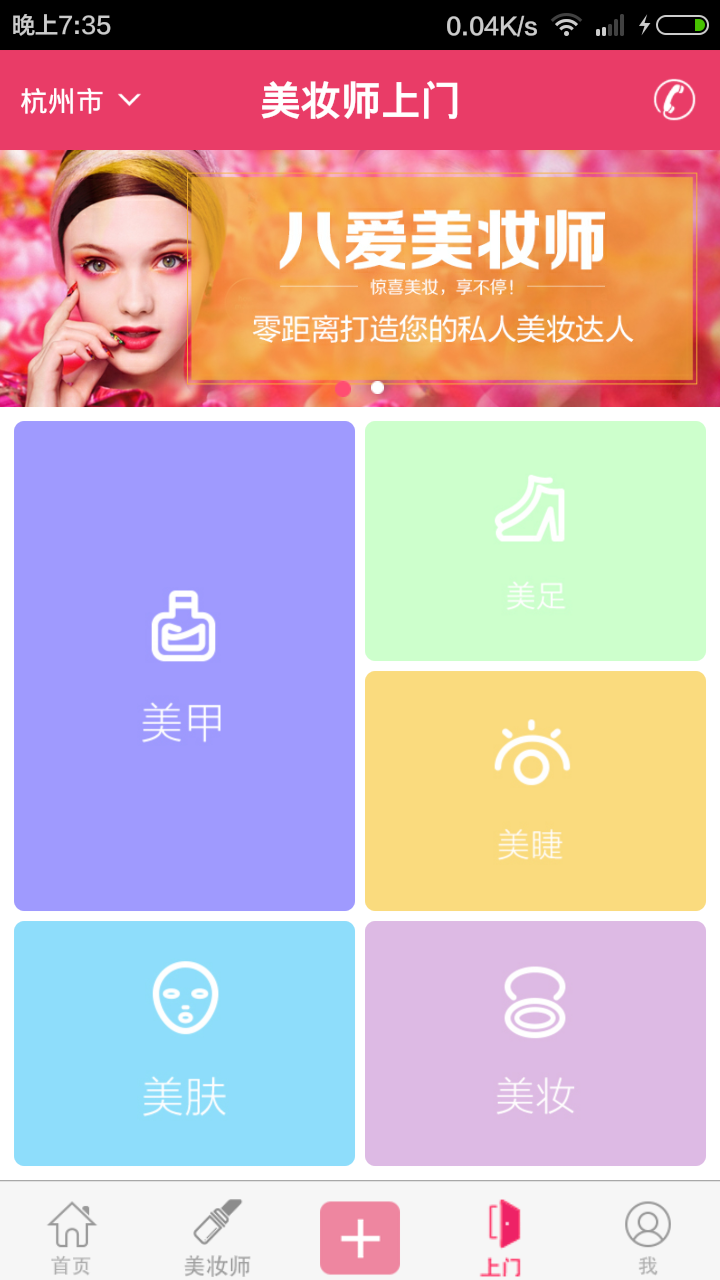Switch to the 首页 home tab
The height and width of the screenshot is (1280, 720).
[x=72, y=1238]
